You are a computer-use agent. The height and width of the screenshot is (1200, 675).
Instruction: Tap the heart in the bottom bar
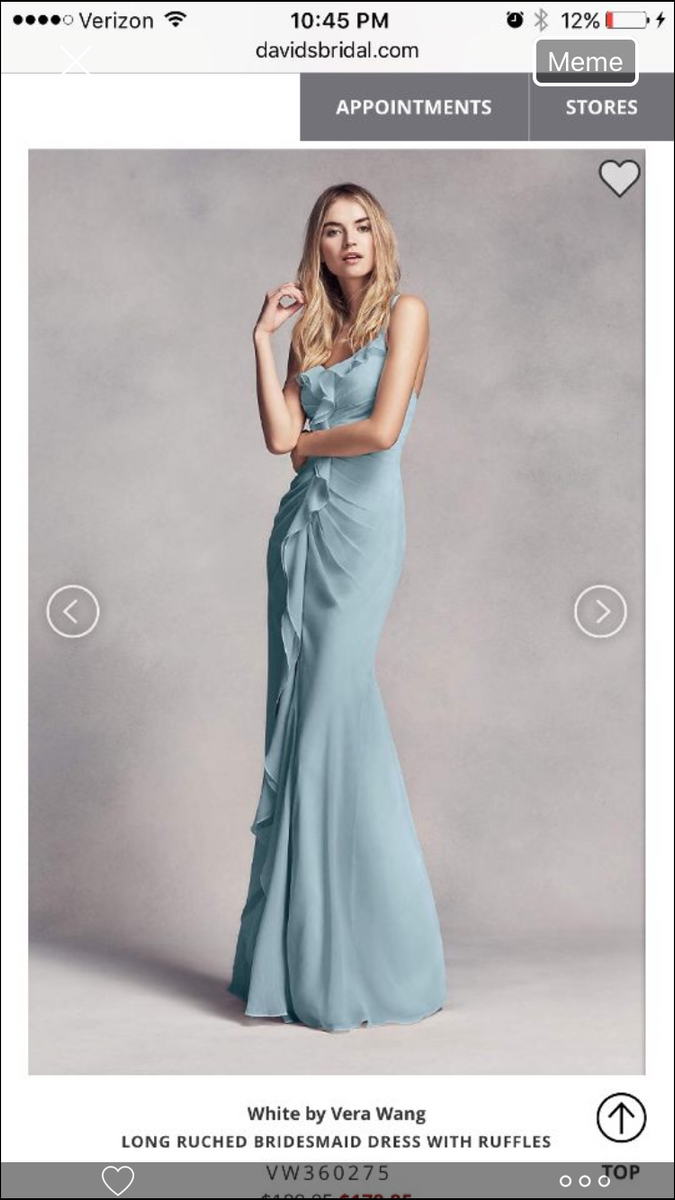[x=118, y=1181]
